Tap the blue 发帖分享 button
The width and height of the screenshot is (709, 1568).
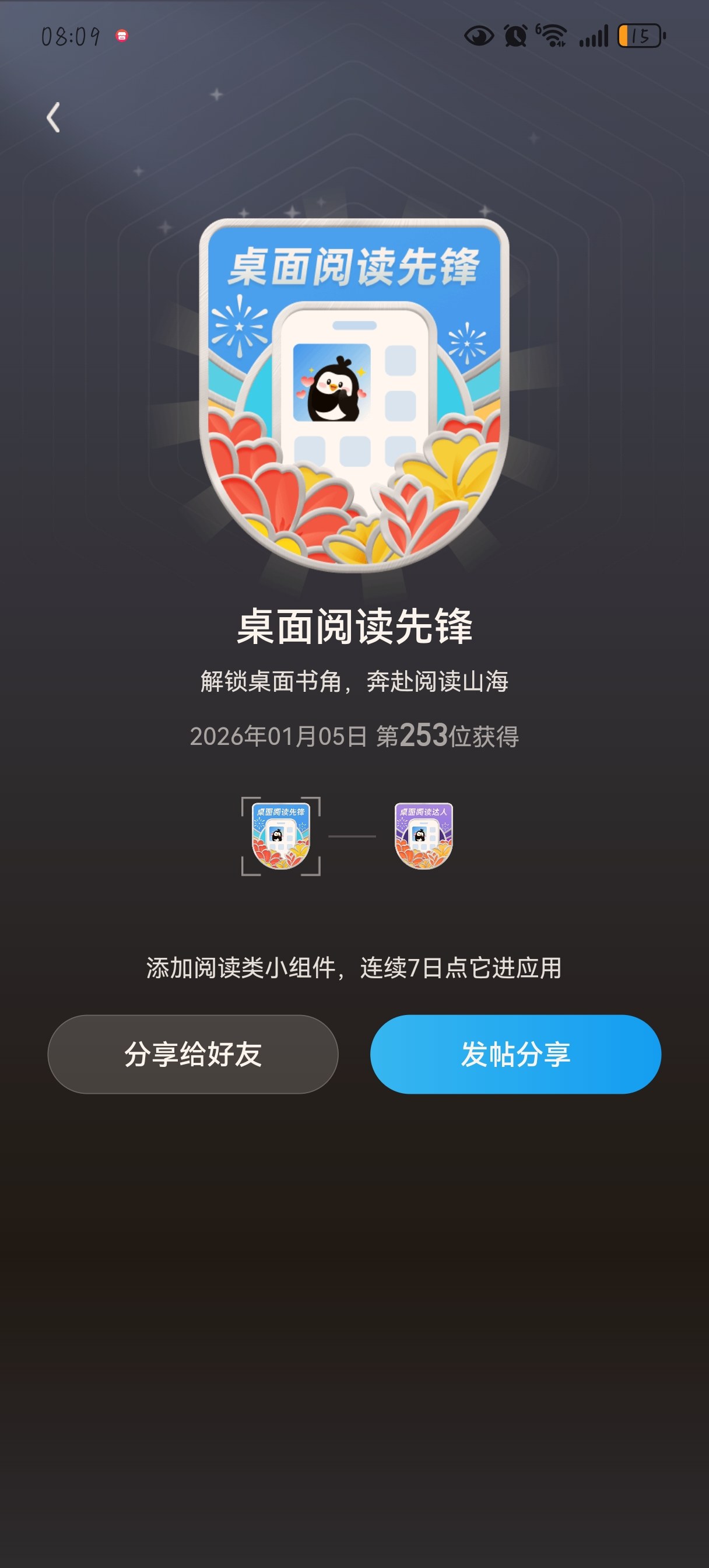515,1053
